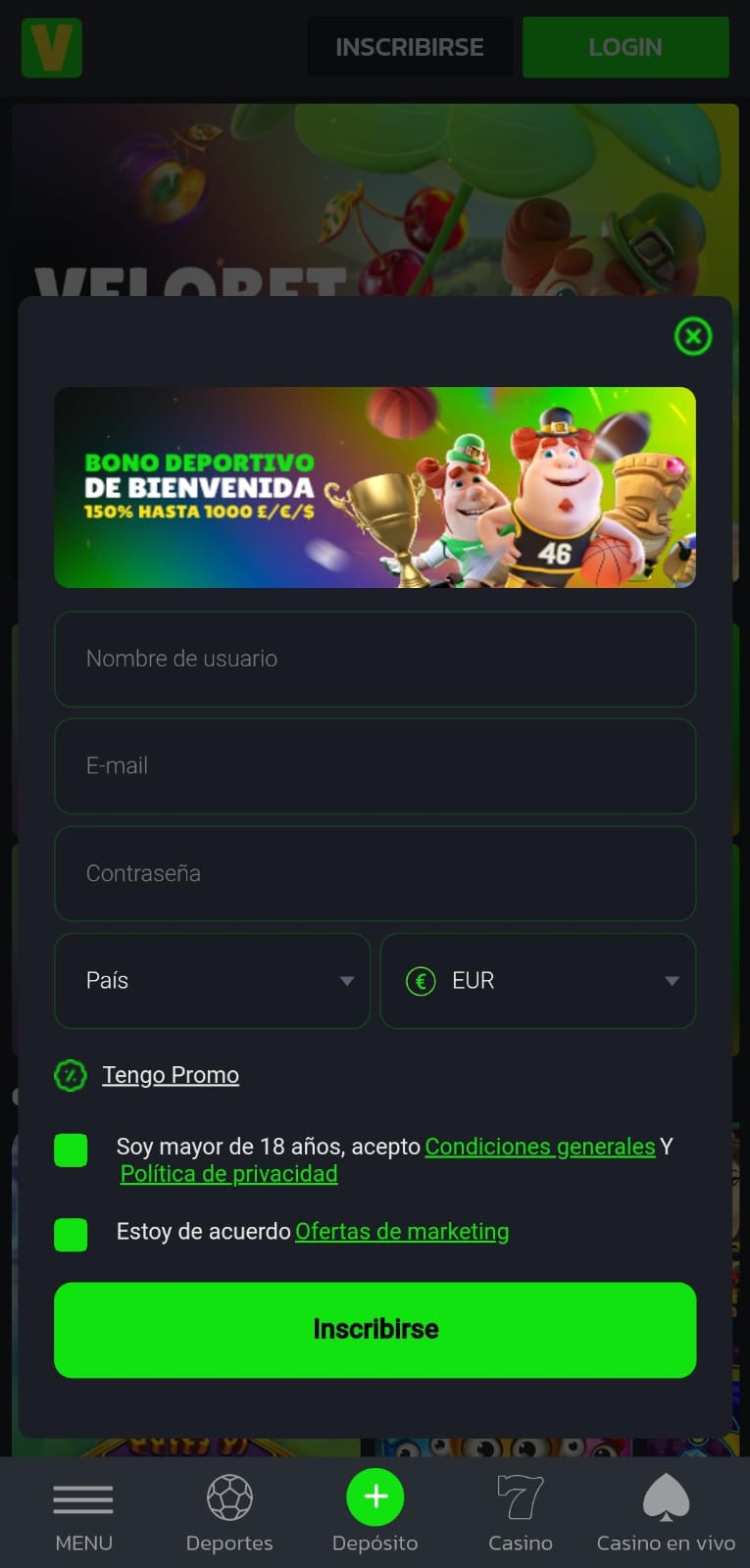
Task: Open Ofertas de marketing link
Action: pos(402,1231)
